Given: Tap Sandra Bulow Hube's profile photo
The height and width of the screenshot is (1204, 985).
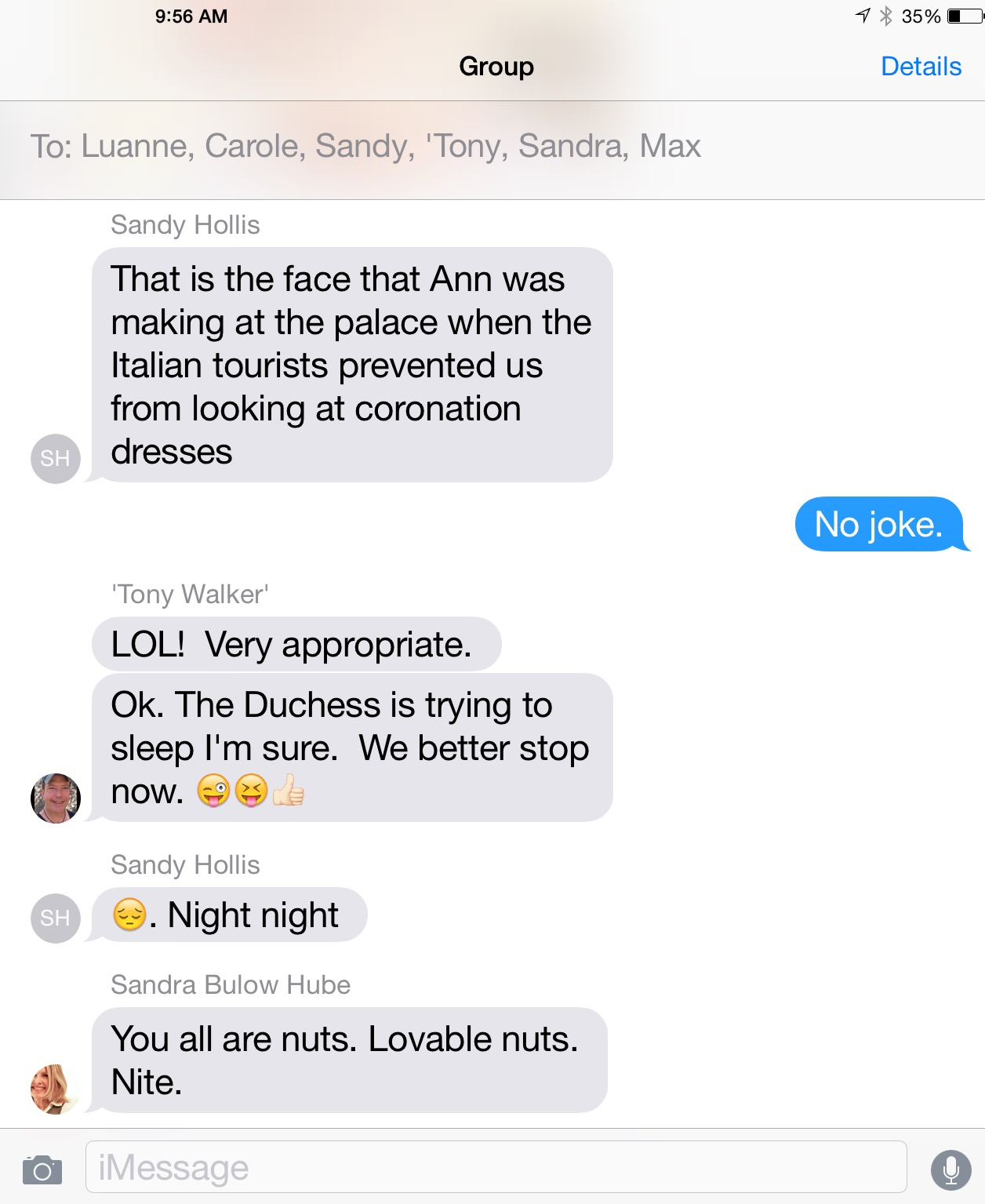Looking at the screenshot, I should coord(54,1089).
